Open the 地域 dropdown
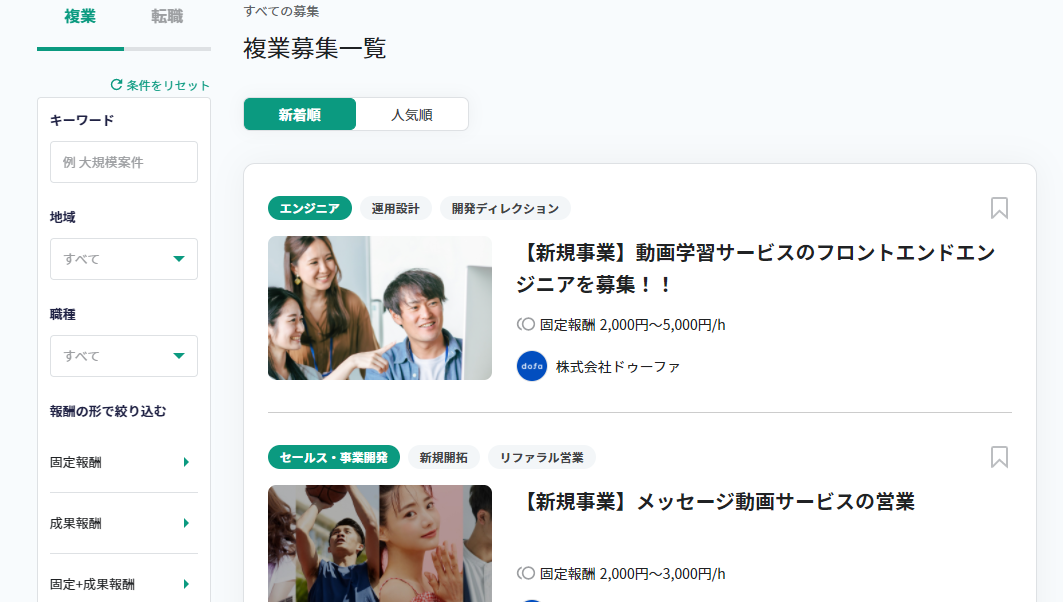The width and height of the screenshot is (1063, 602). (x=123, y=259)
